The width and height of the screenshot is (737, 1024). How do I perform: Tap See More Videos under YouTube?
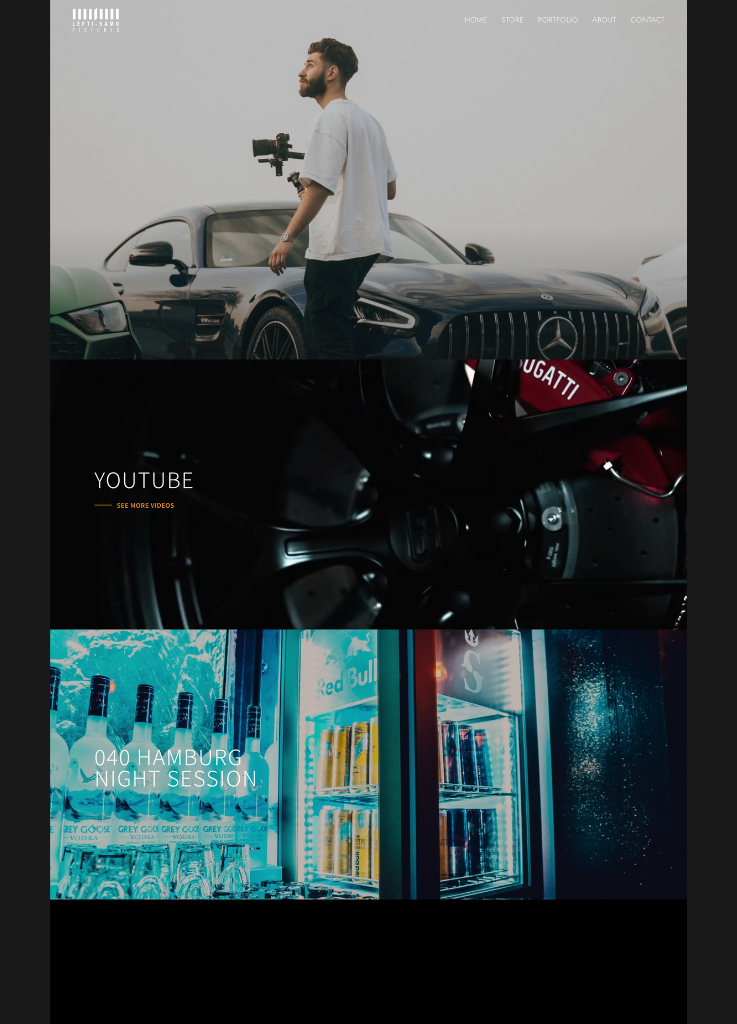coord(145,506)
